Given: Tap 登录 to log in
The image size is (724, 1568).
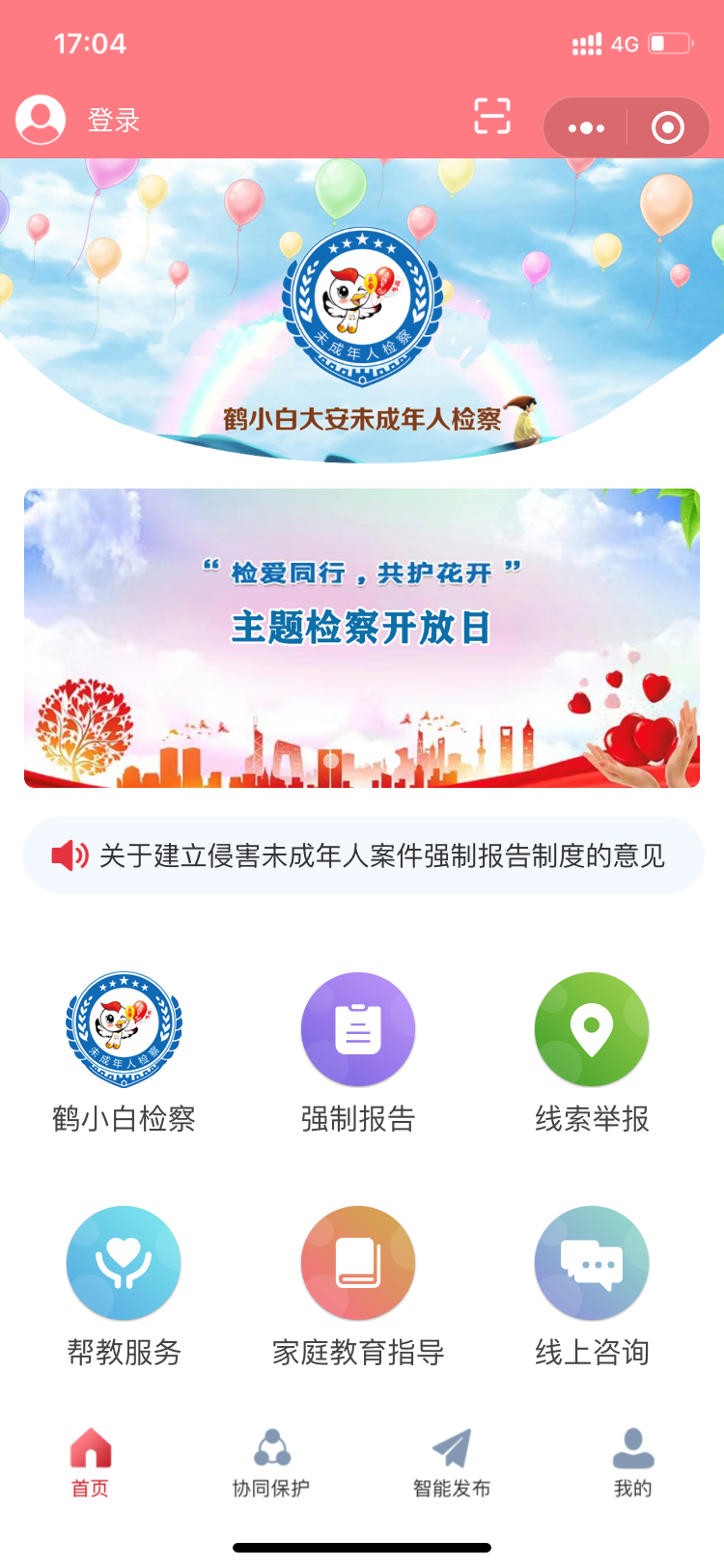Looking at the screenshot, I should coord(114,121).
